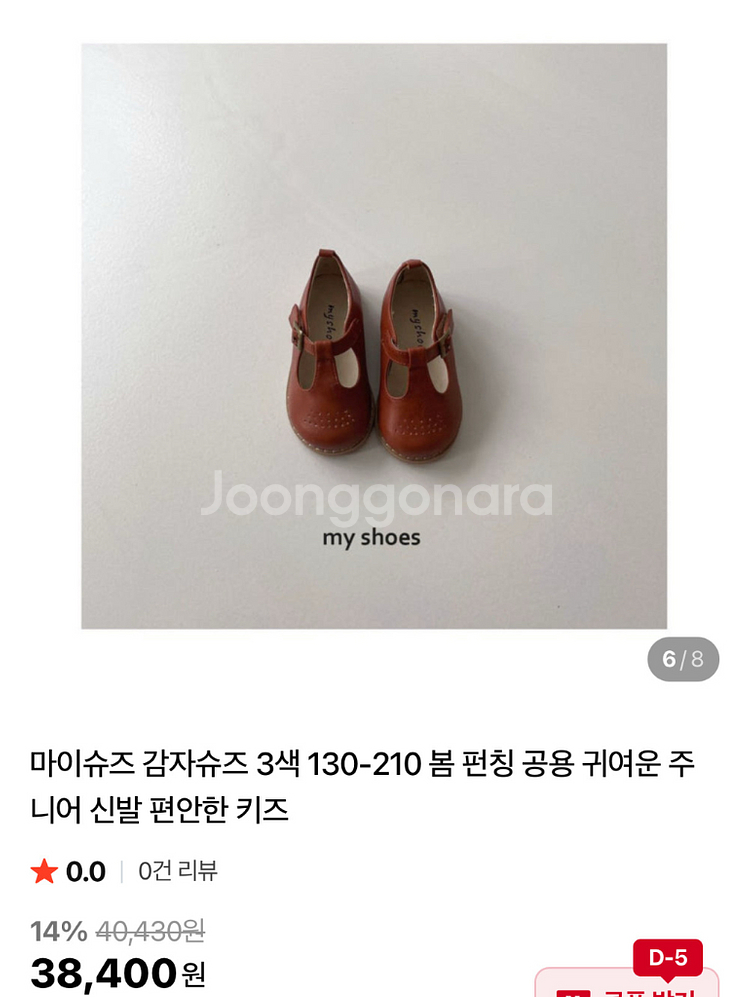The height and width of the screenshot is (997, 750).
Task: Get the coupon with 쿠폰 받기 button
Action: (627, 983)
